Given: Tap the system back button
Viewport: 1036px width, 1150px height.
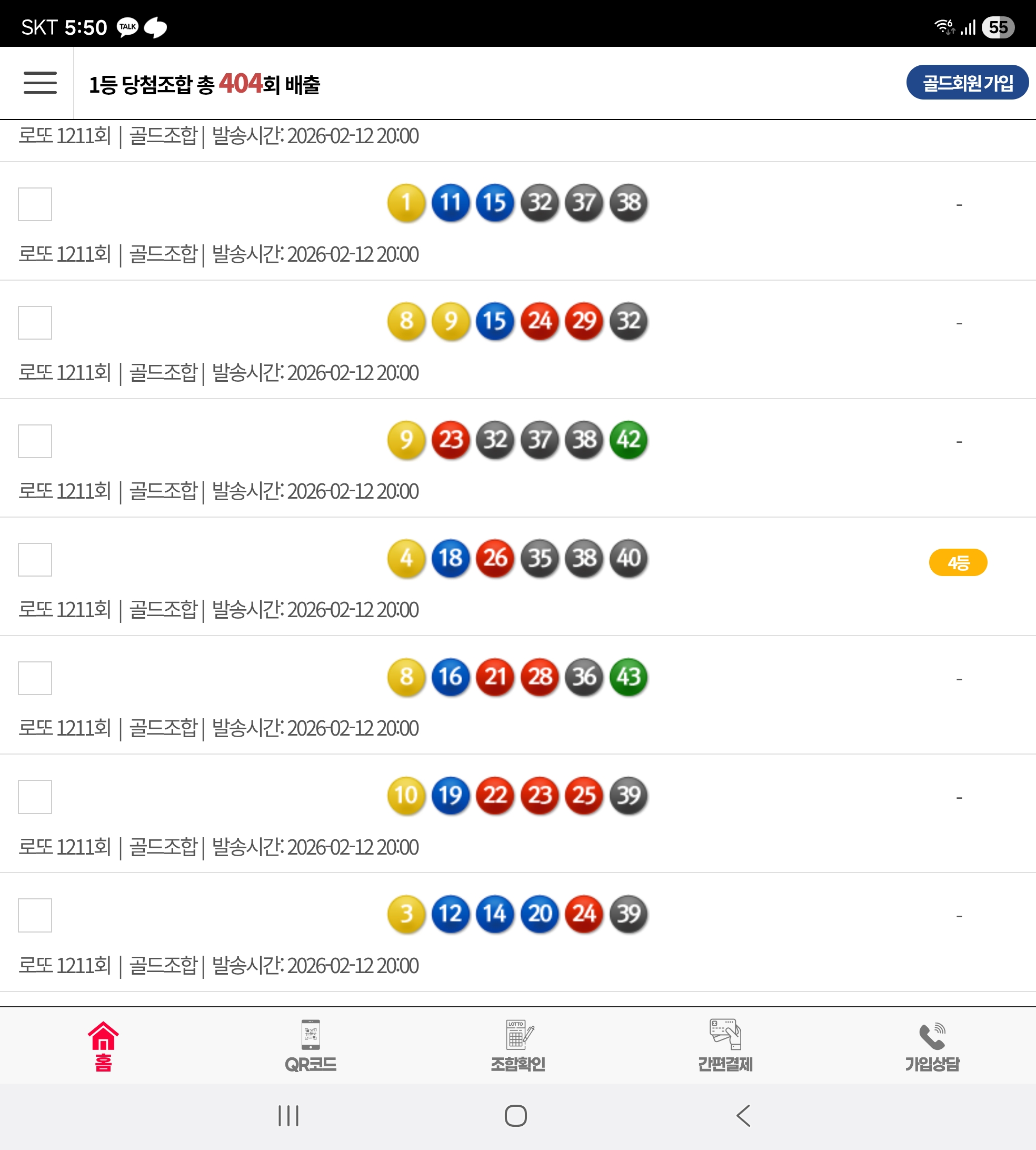Looking at the screenshot, I should click(743, 1116).
